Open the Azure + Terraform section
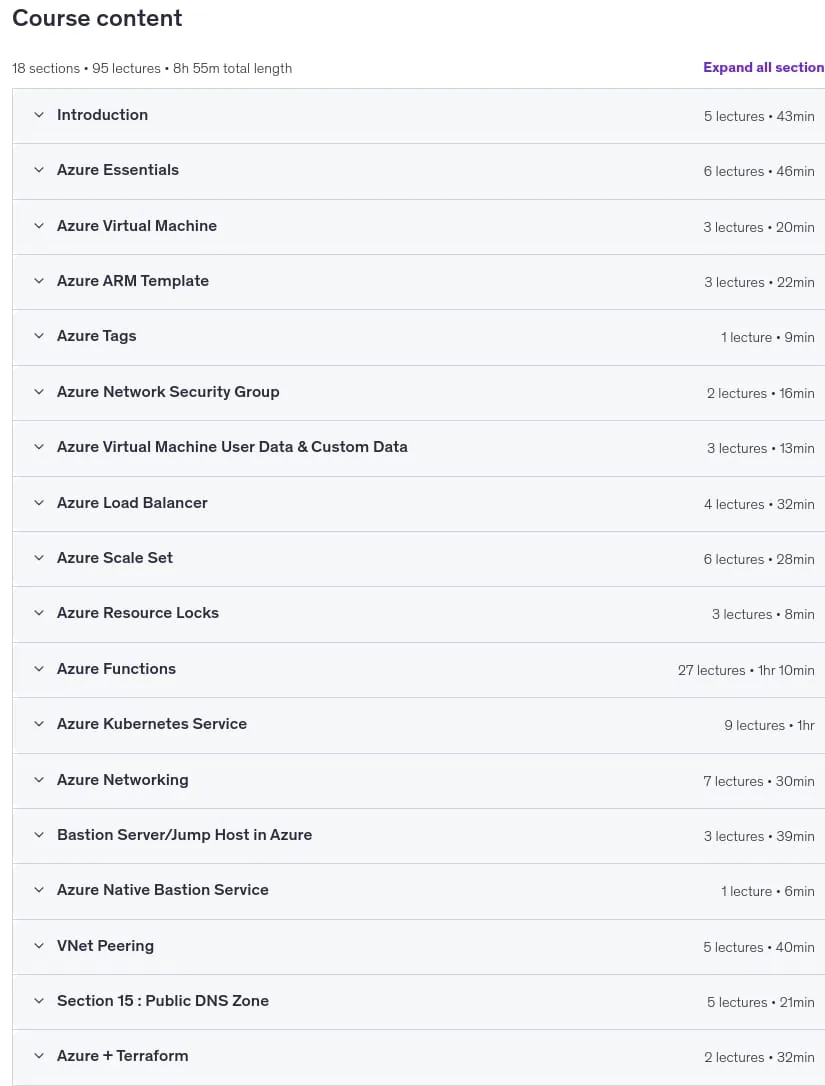This screenshot has width=825, height=1086. point(418,1057)
